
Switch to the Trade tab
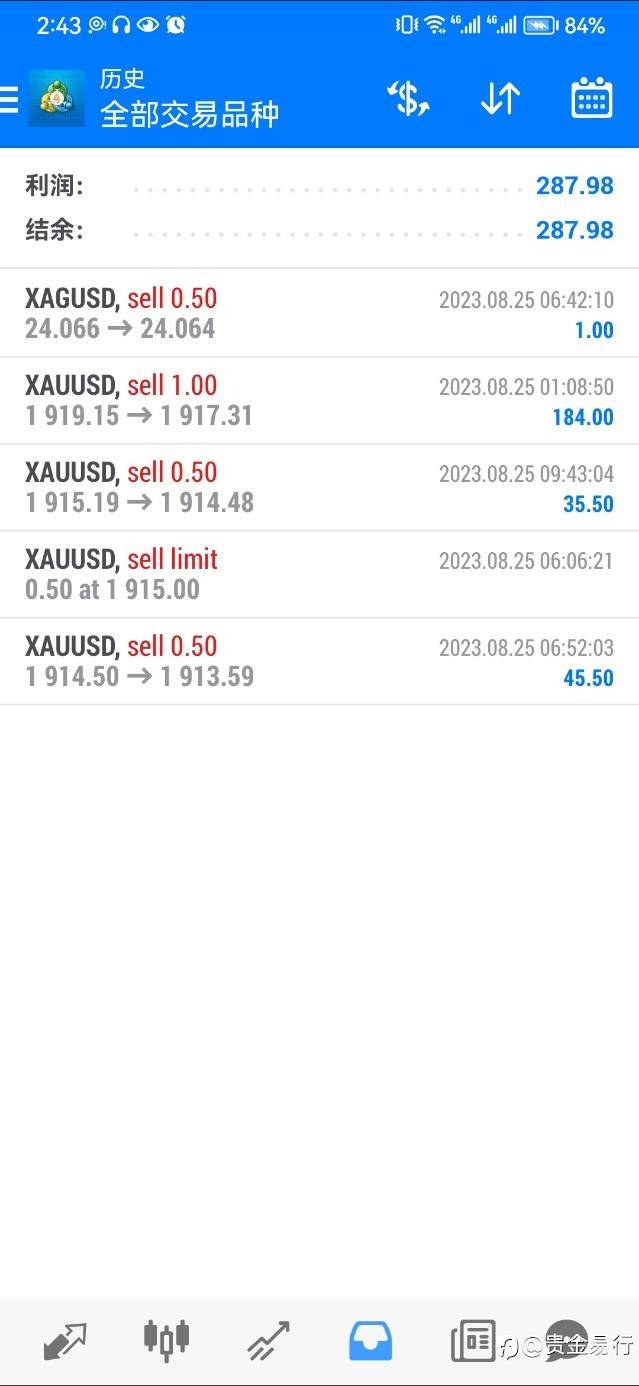pyautogui.click(x=268, y=1340)
